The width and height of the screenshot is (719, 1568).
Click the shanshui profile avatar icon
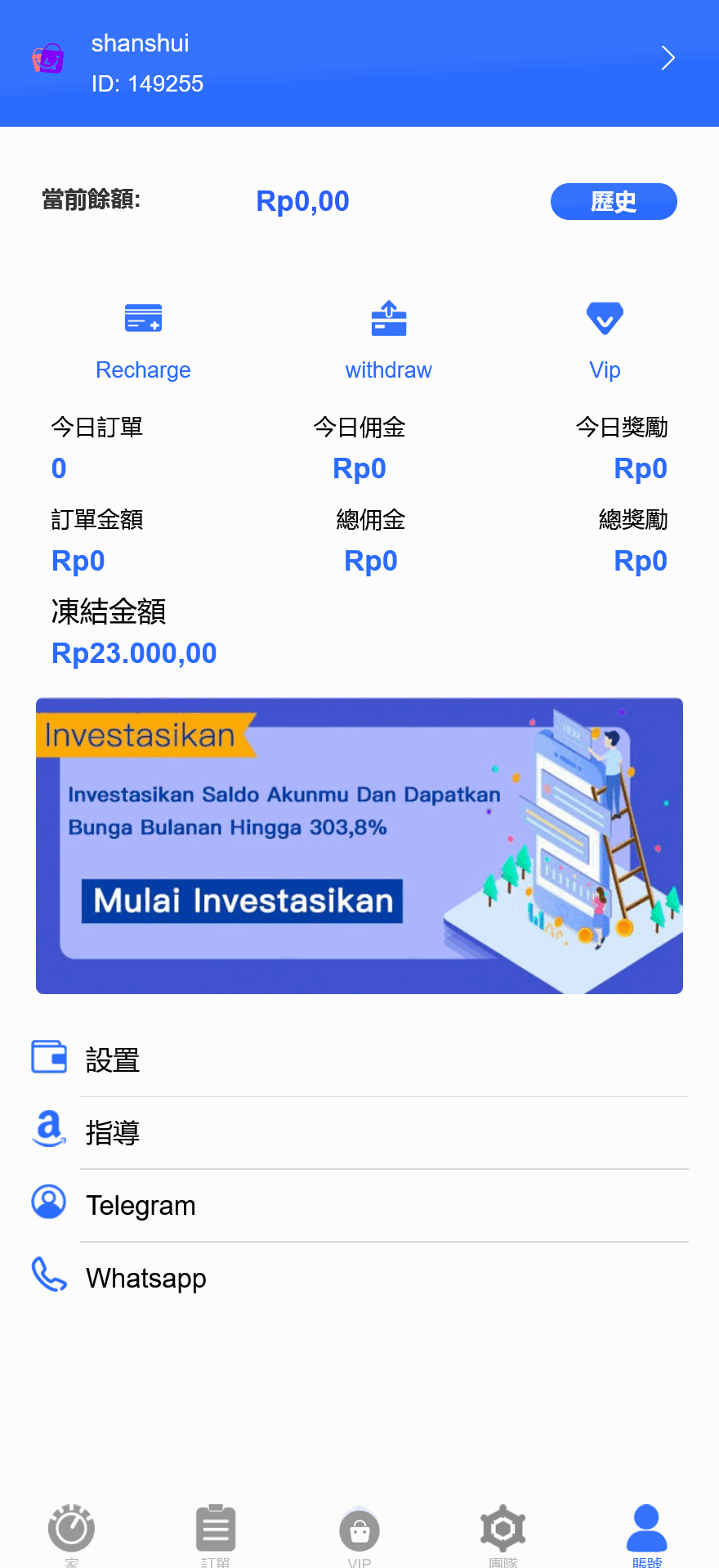48,58
